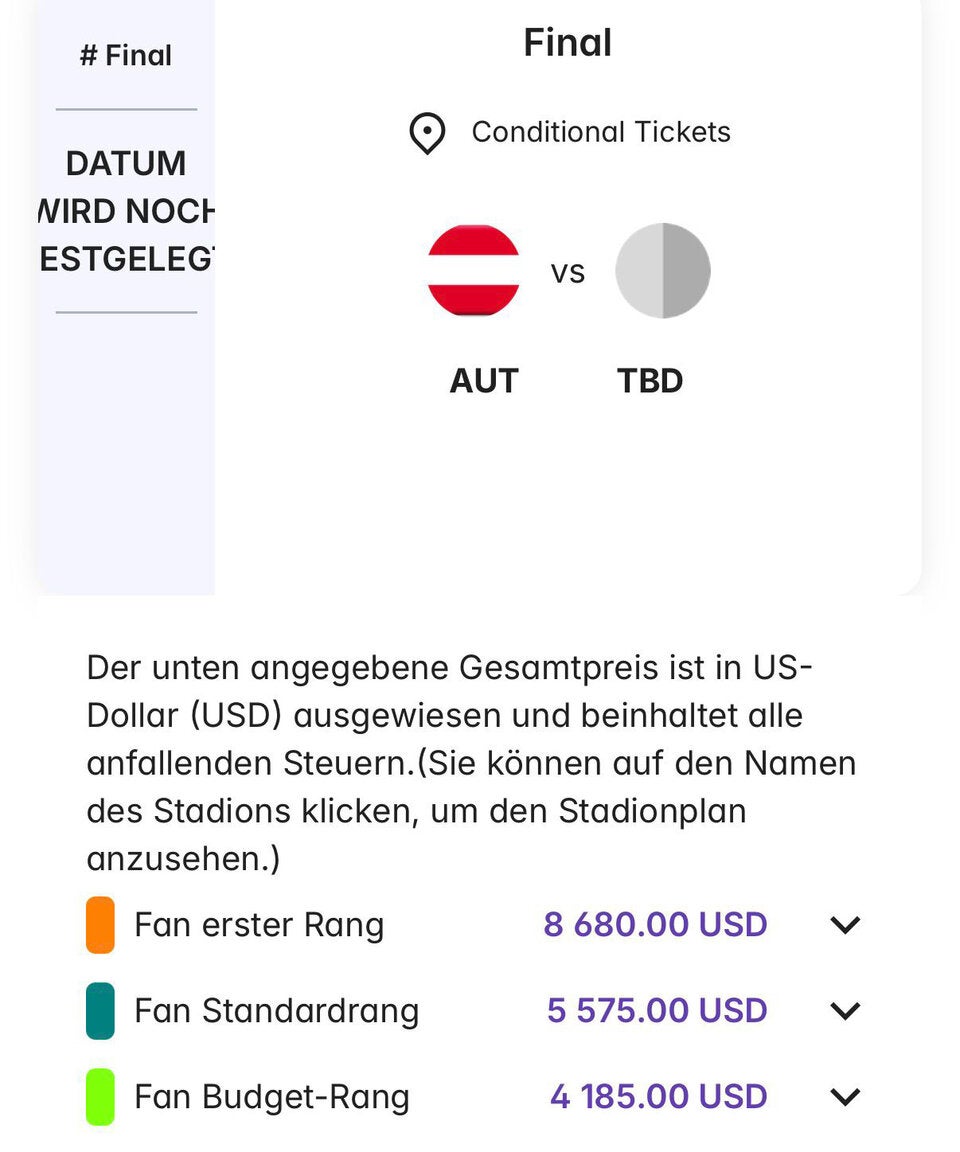This screenshot has width=960, height=1152.
Task: Open Conditional Tickets details
Action: (600, 132)
